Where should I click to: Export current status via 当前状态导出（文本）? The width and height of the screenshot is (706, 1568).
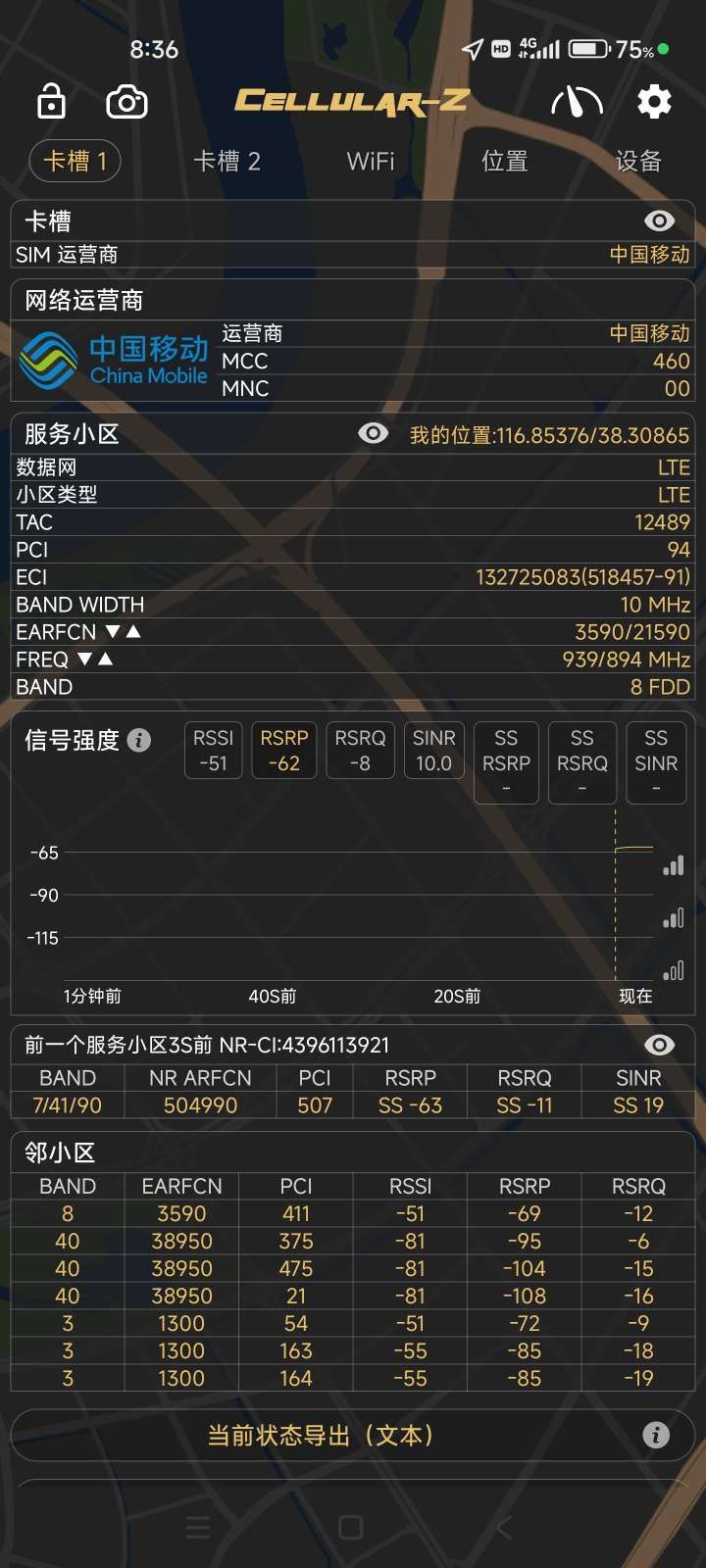tap(321, 1436)
